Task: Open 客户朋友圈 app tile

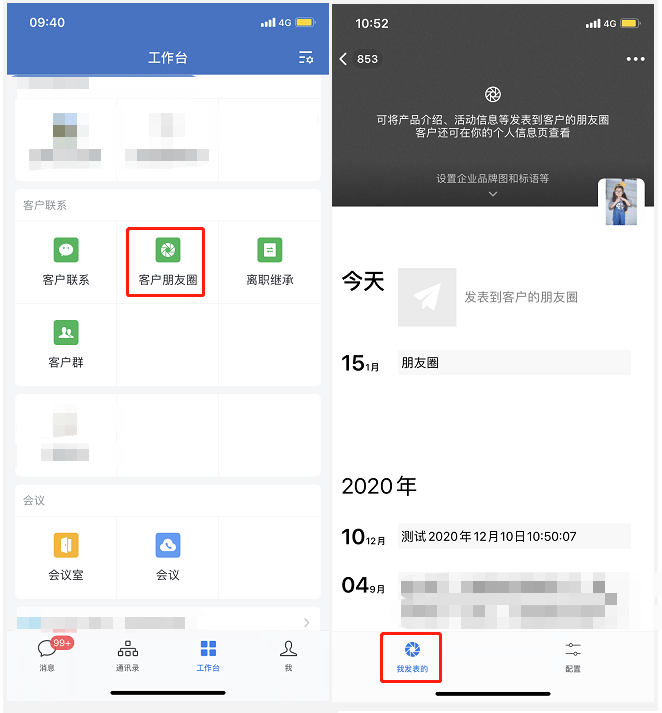Action: pos(167,262)
